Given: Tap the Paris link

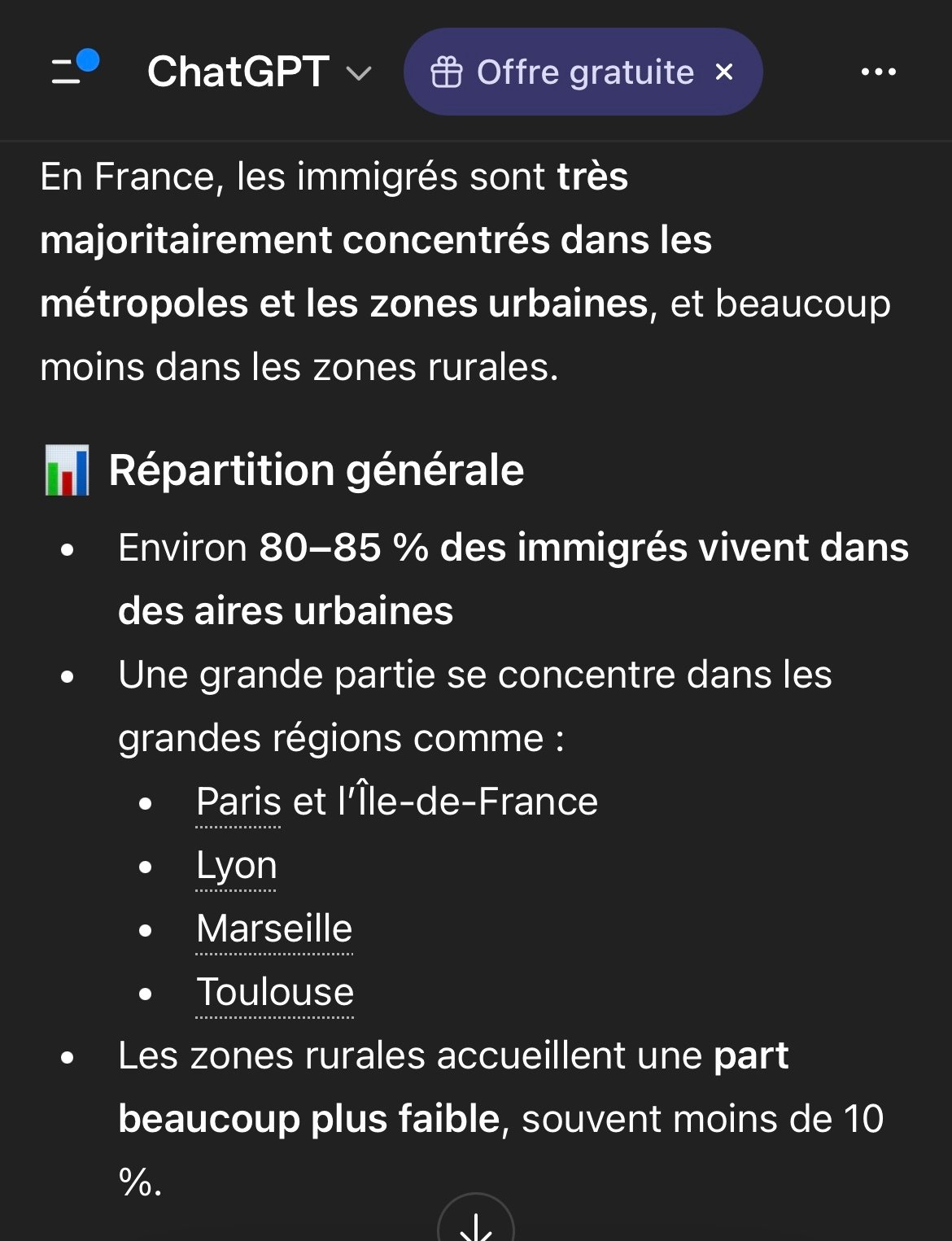Looking at the screenshot, I should tap(238, 802).
